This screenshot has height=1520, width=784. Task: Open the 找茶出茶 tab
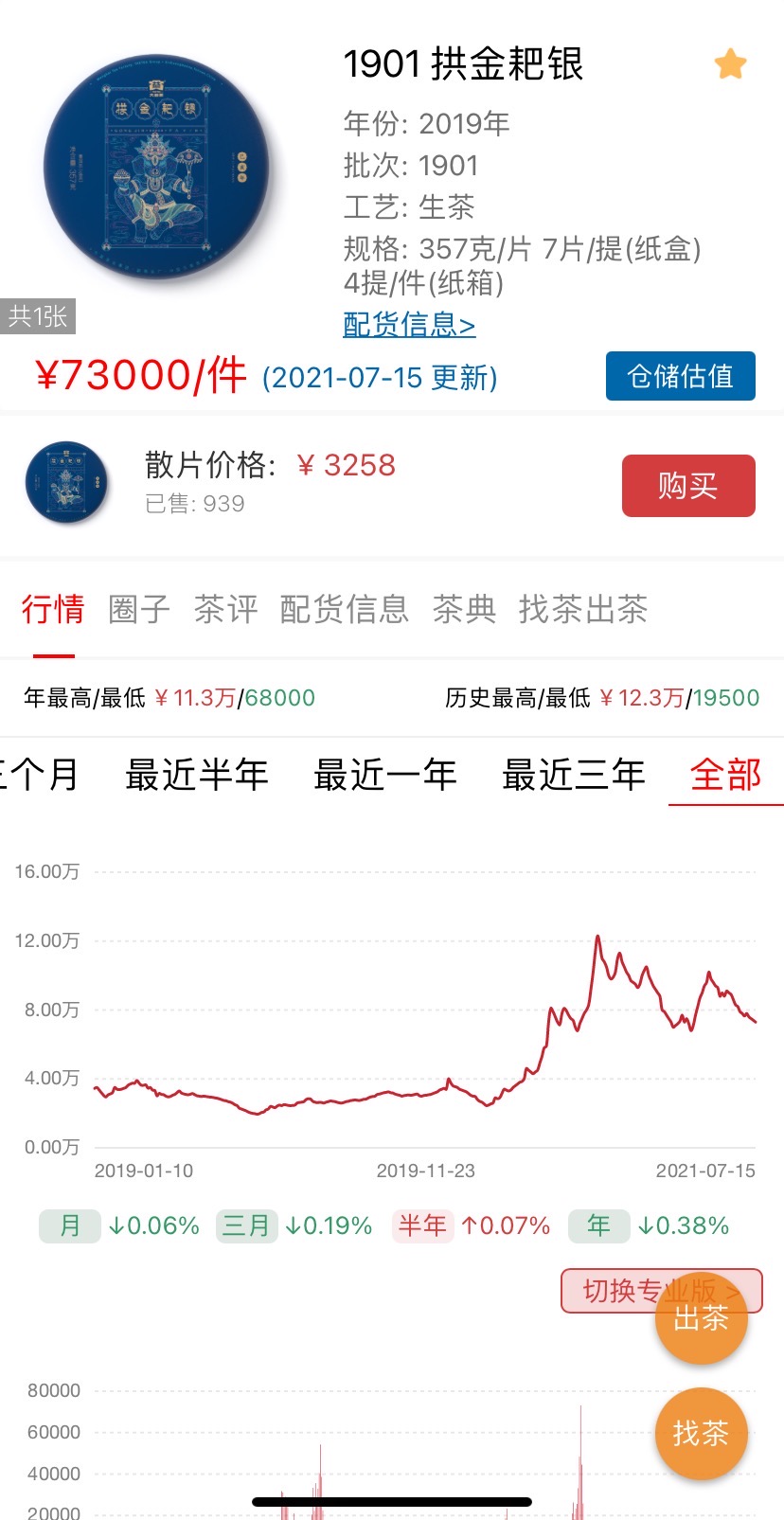pos(583,609)
